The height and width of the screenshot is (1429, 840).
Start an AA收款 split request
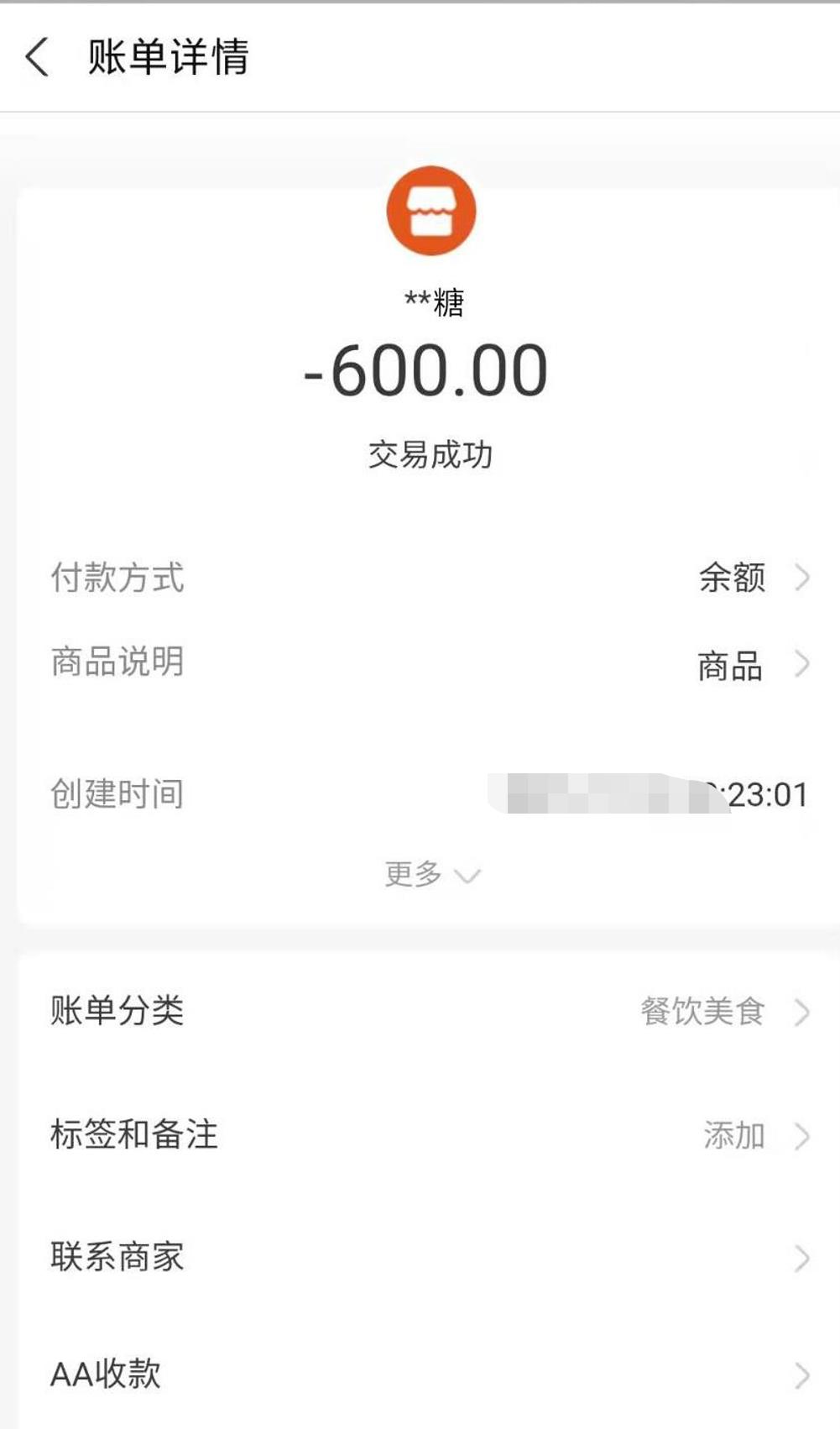pyautogui.click(x=430, y=1374)
